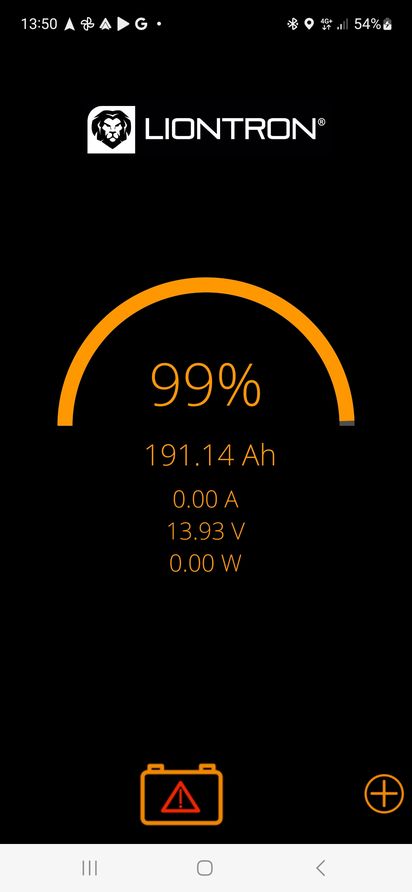
Task: Open the battery warning icon
Action: tap(182, 794)
